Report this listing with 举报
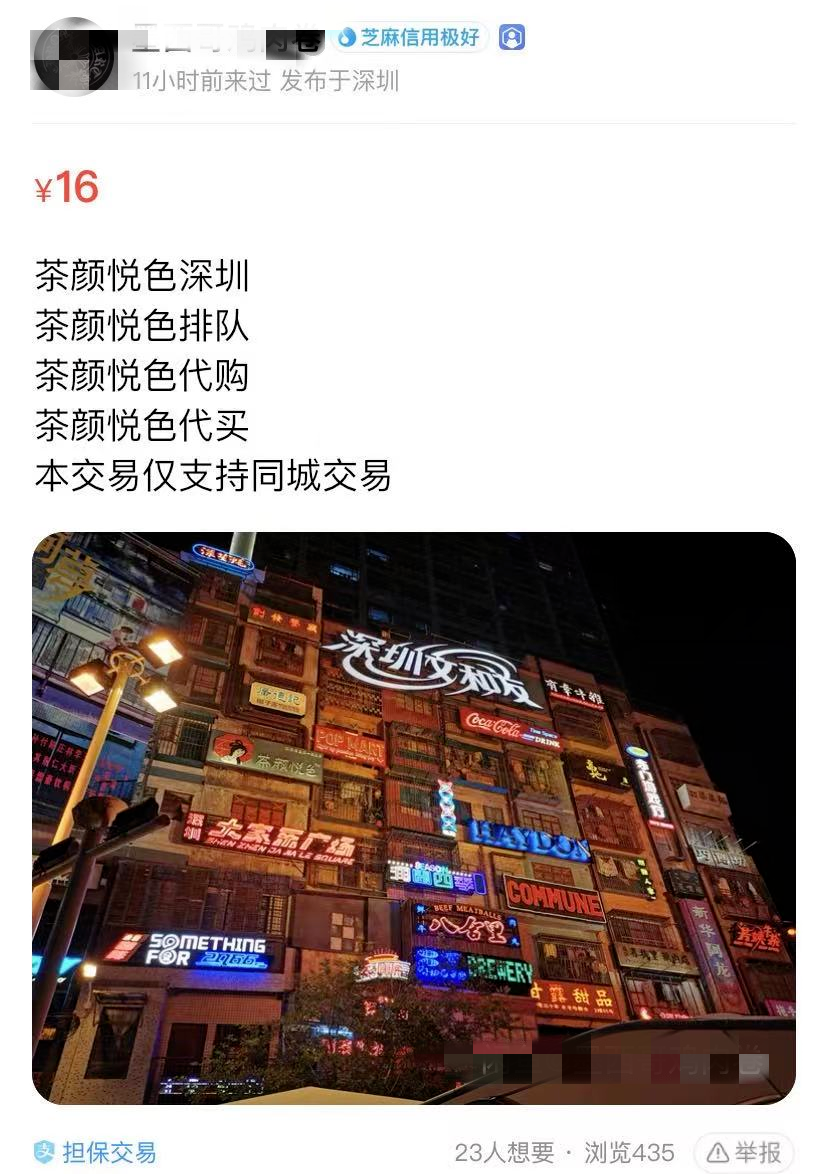Screen dimensions: 828x1174 744,1153
